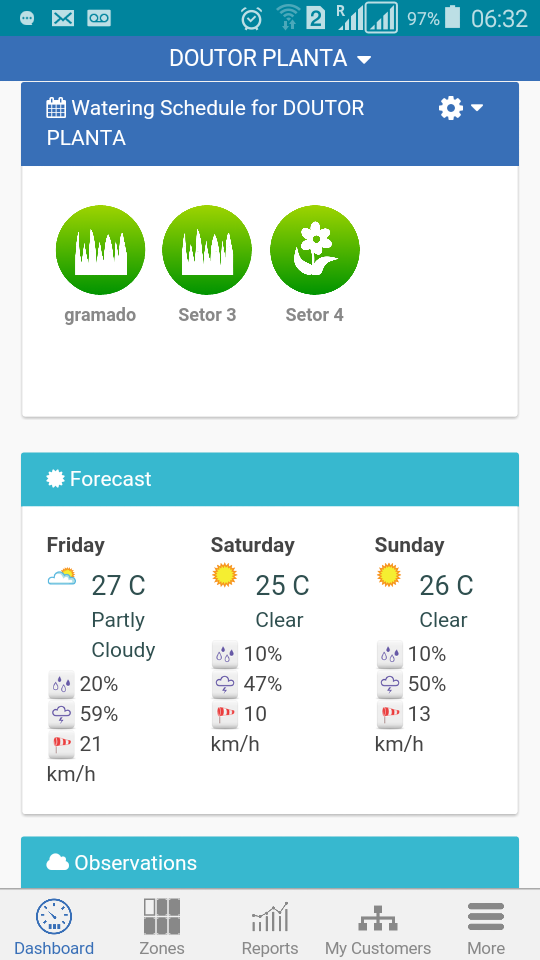The height and width of the screenshot is (960, 540).
Task: Open the My Customers tab
Action: pyautogui.click(x=378, y=925)
